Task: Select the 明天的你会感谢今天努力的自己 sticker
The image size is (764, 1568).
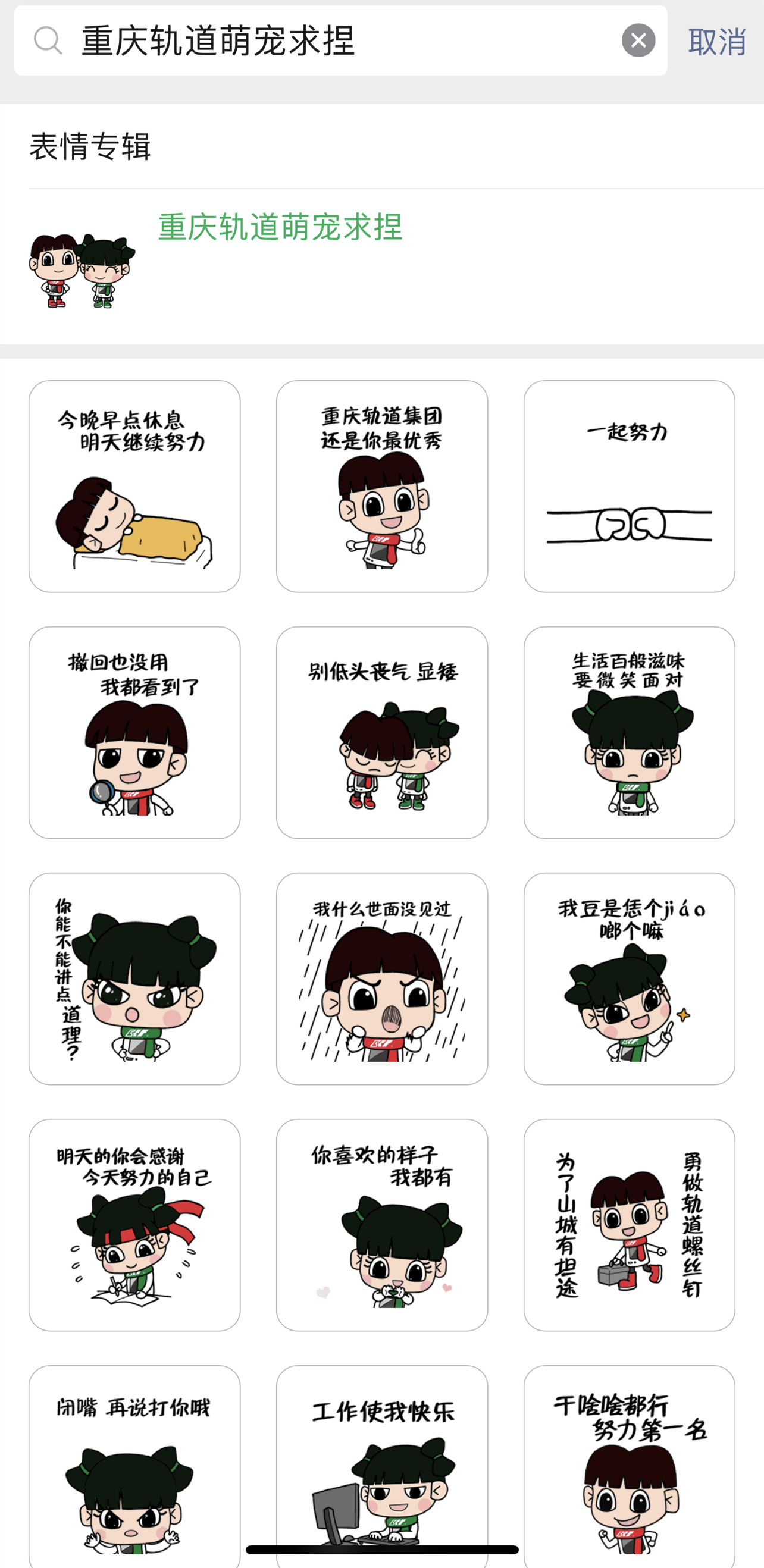Action: coord(134,1225)
